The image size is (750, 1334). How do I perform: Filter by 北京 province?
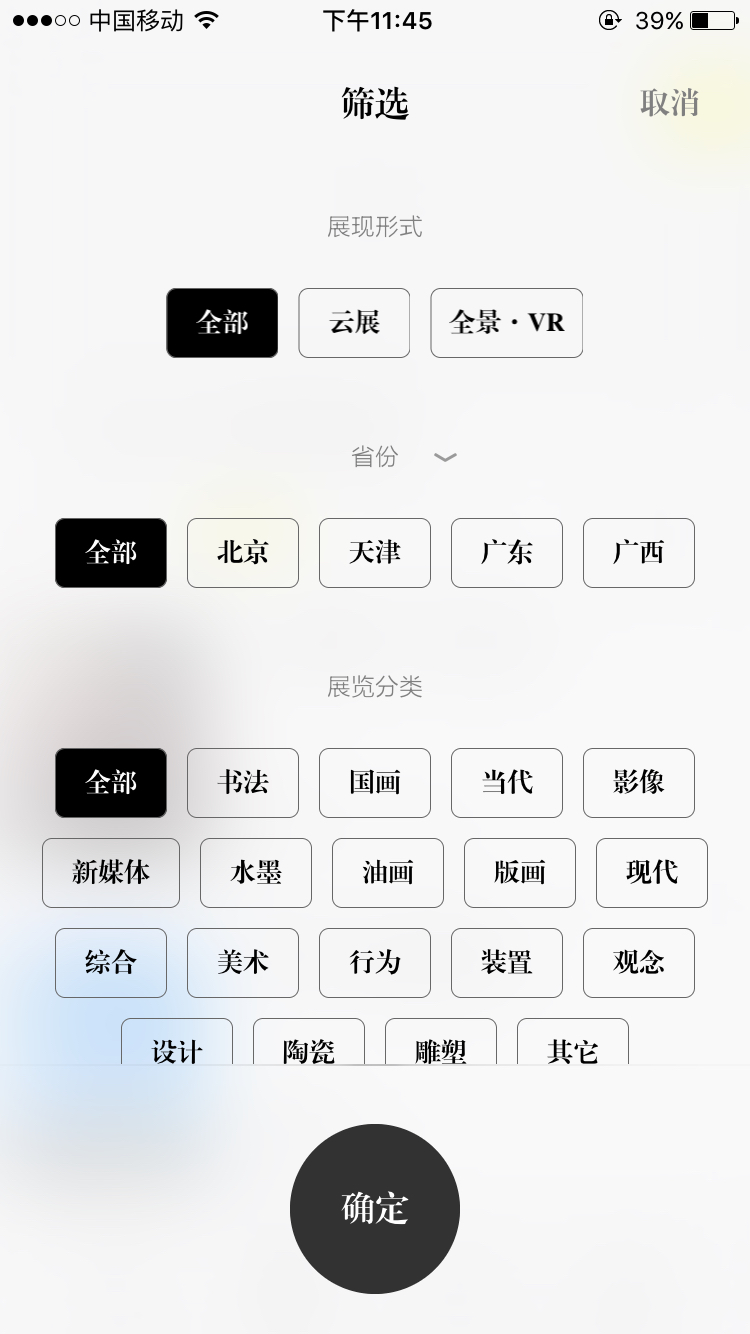coord(243,553)
